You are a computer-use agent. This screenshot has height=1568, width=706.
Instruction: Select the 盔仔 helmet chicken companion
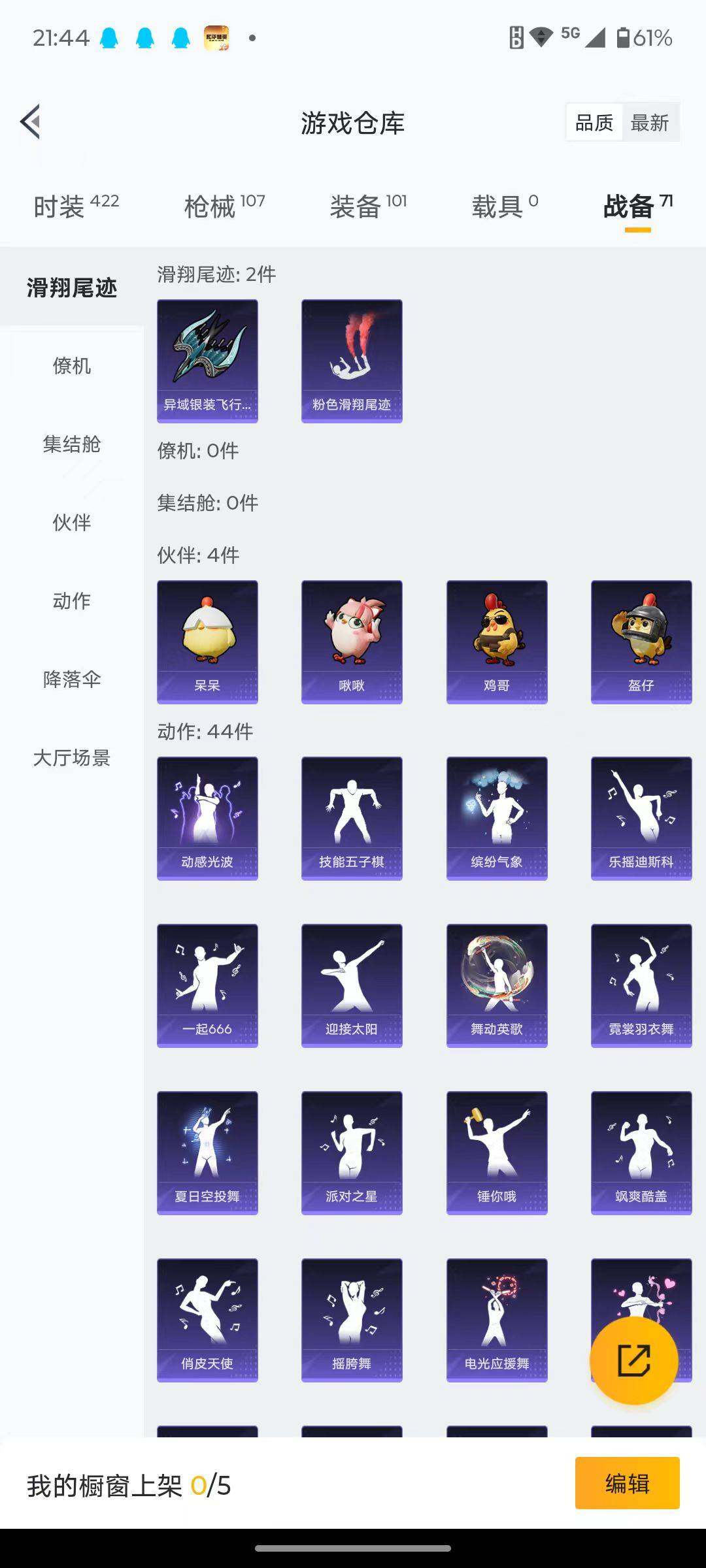tap(641, 640)
